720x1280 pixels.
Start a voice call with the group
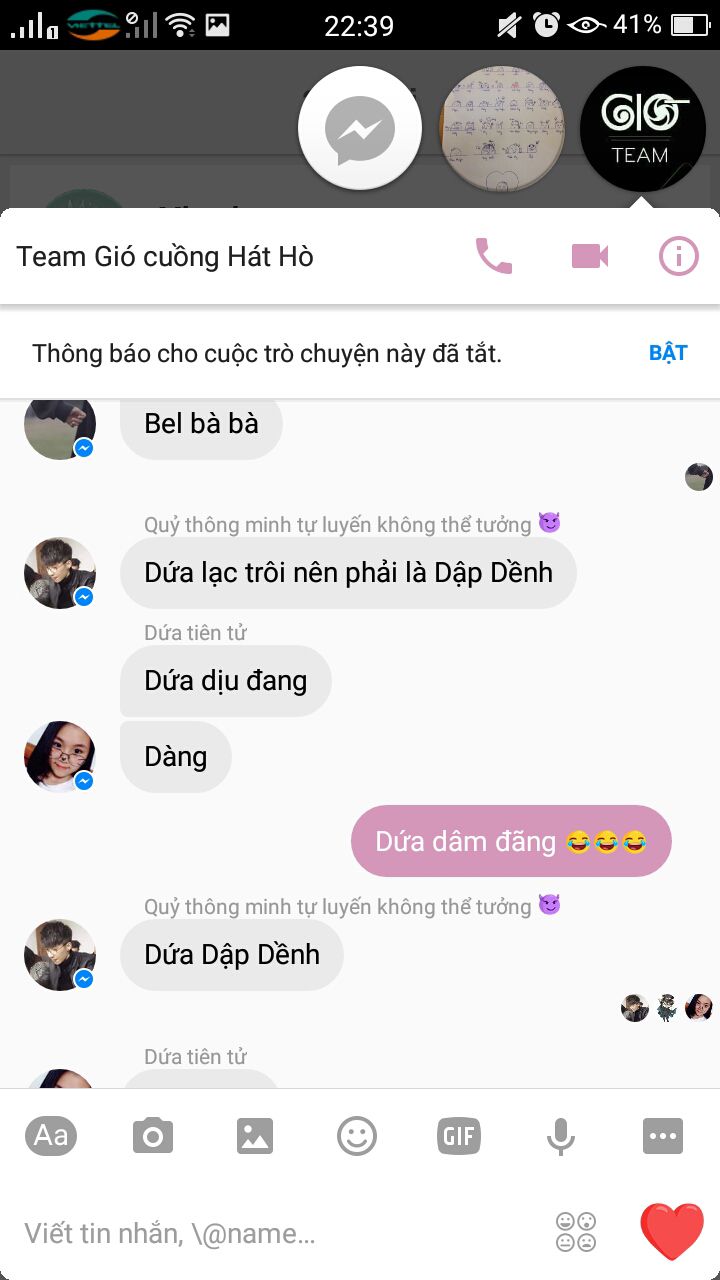click(493, 256)
